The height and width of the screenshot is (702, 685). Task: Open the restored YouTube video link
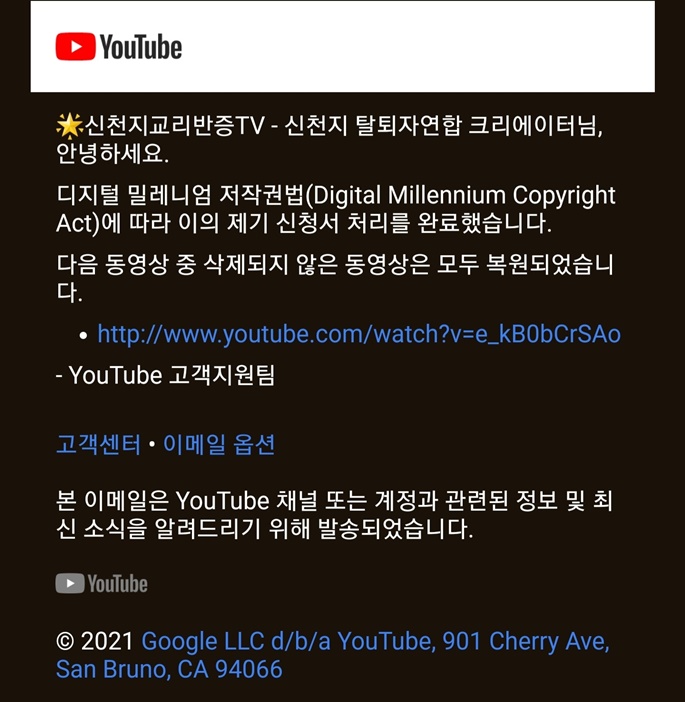358,334
